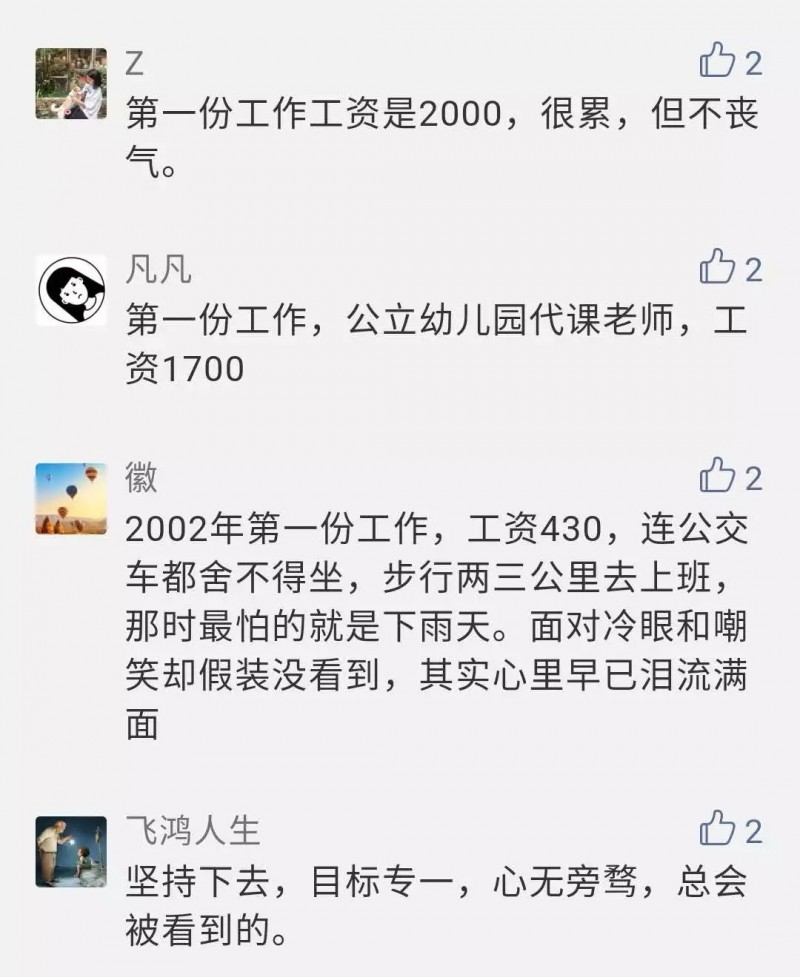Screen dimensions: 800x977
Task: Like 凡凡's comment about kindergarten teaching
Action: (717, 268)
